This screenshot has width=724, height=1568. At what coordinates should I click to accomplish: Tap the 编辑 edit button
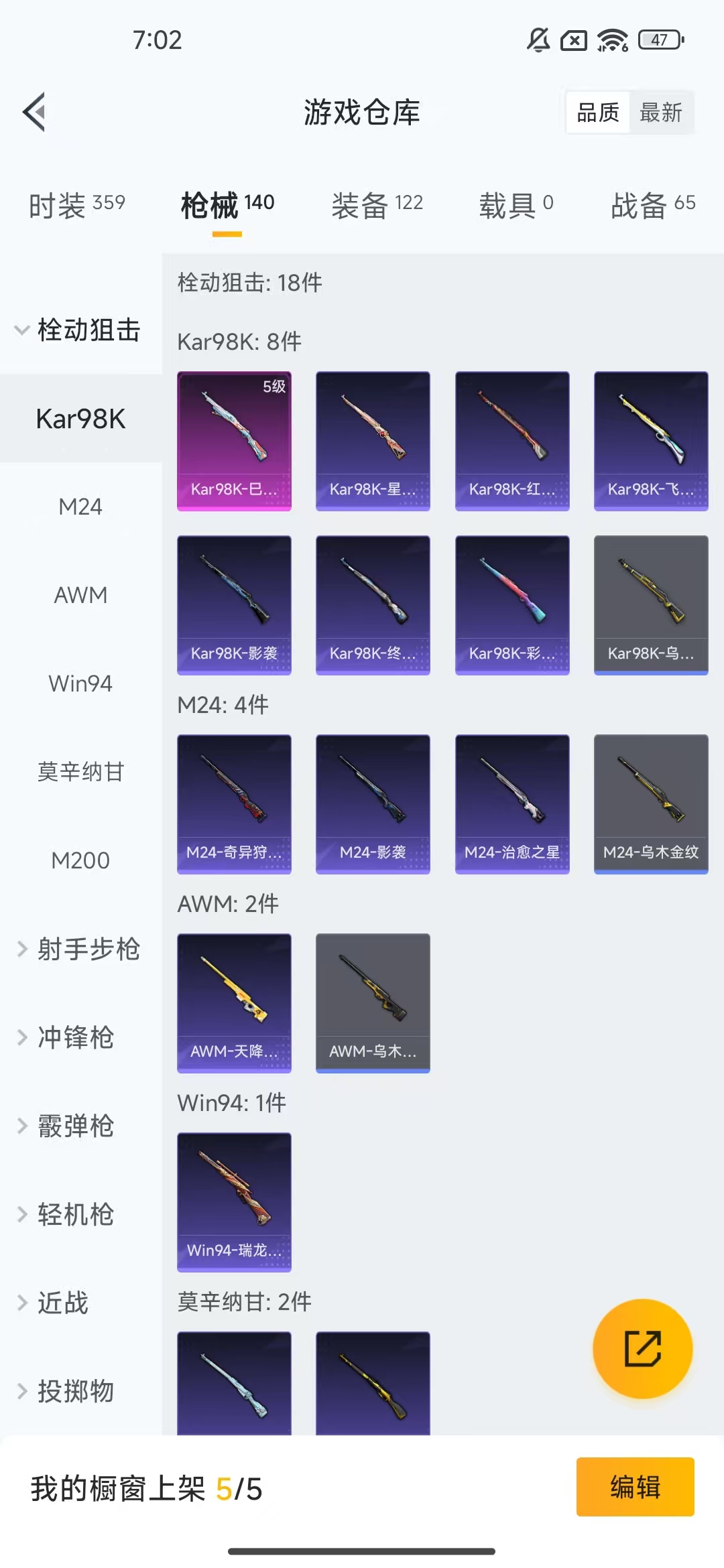(635, 1487)
